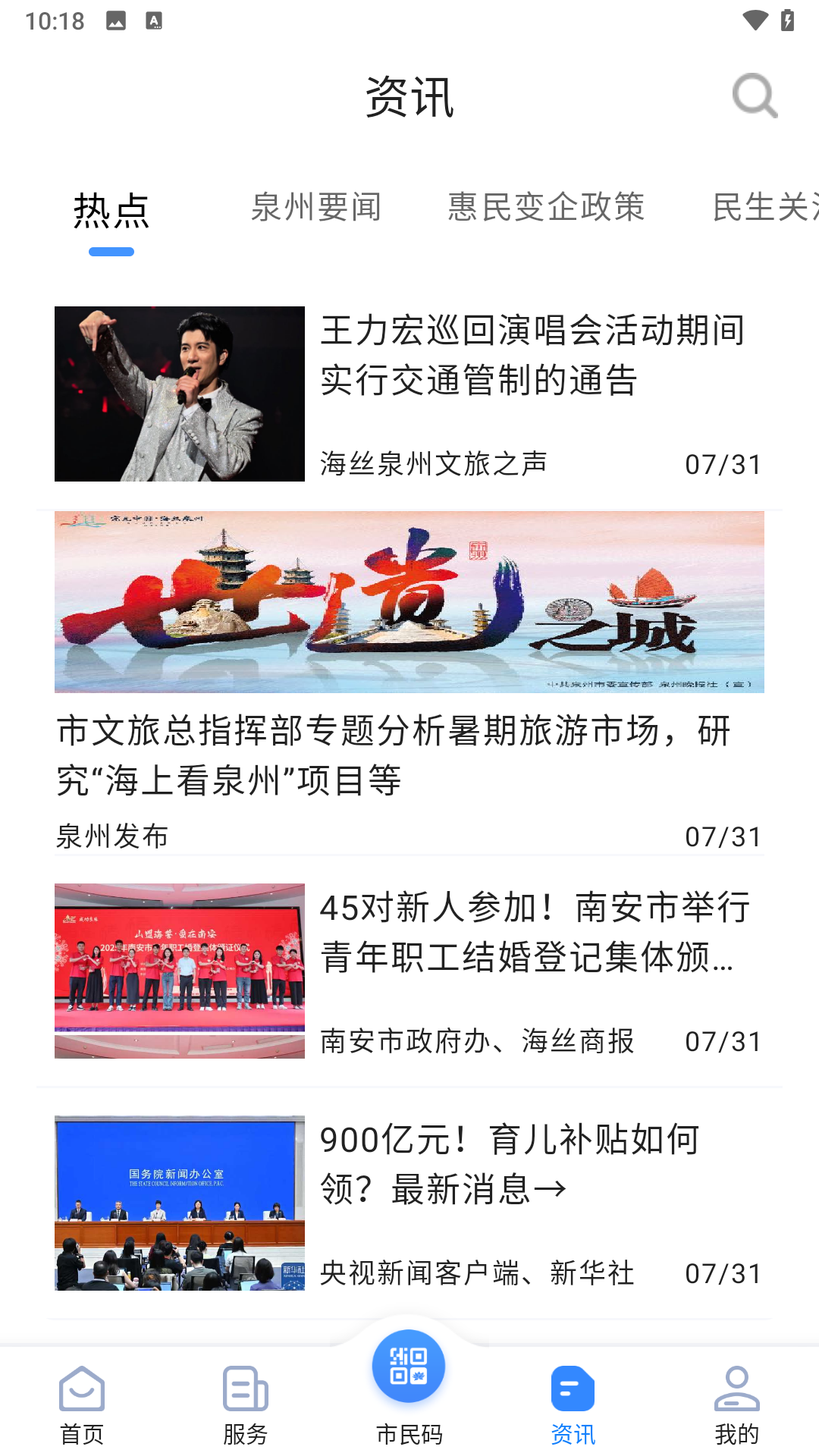Open the search icon on 资讯 page
This screenshot has height=1456, width=819.
(x=755, y=96)
